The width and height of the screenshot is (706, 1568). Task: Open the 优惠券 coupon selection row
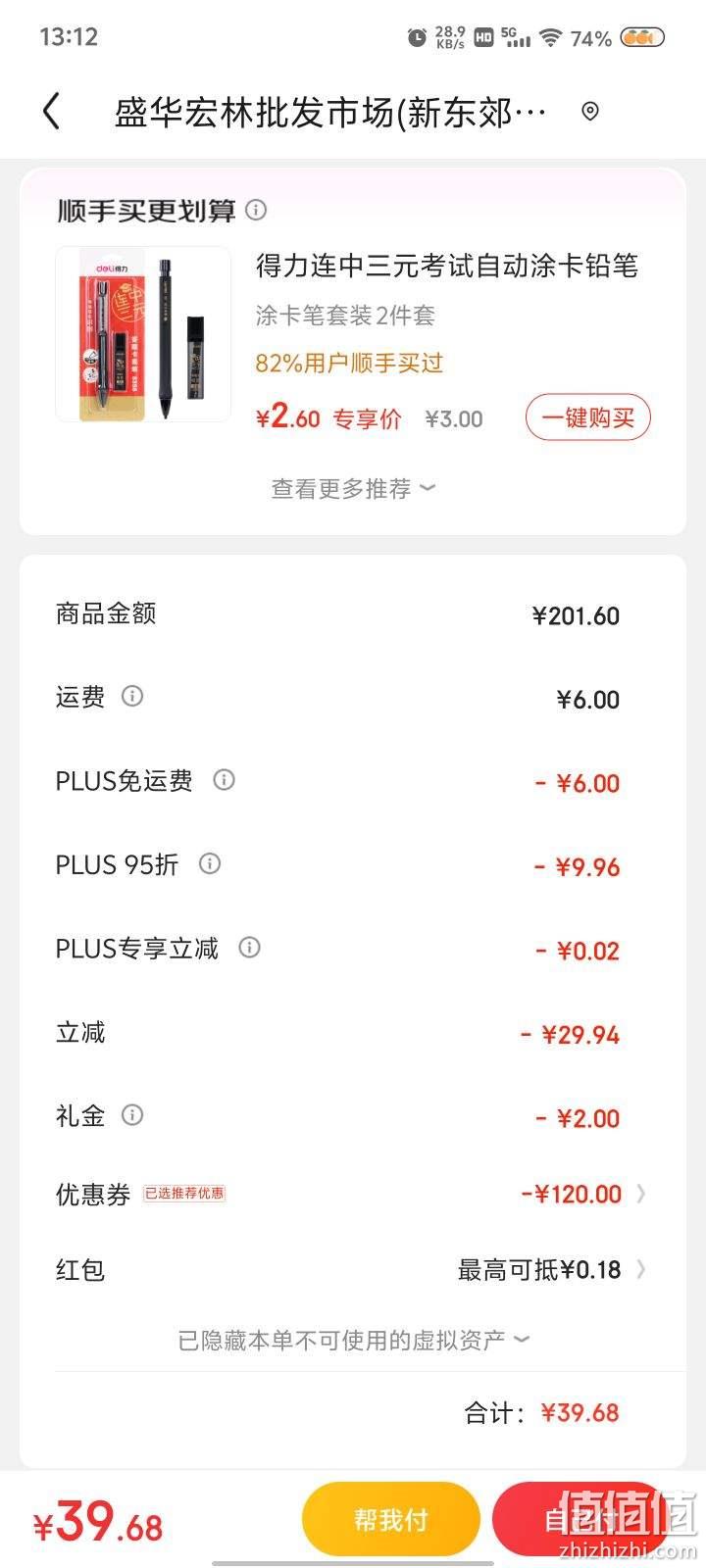(x=353, y=1194)
